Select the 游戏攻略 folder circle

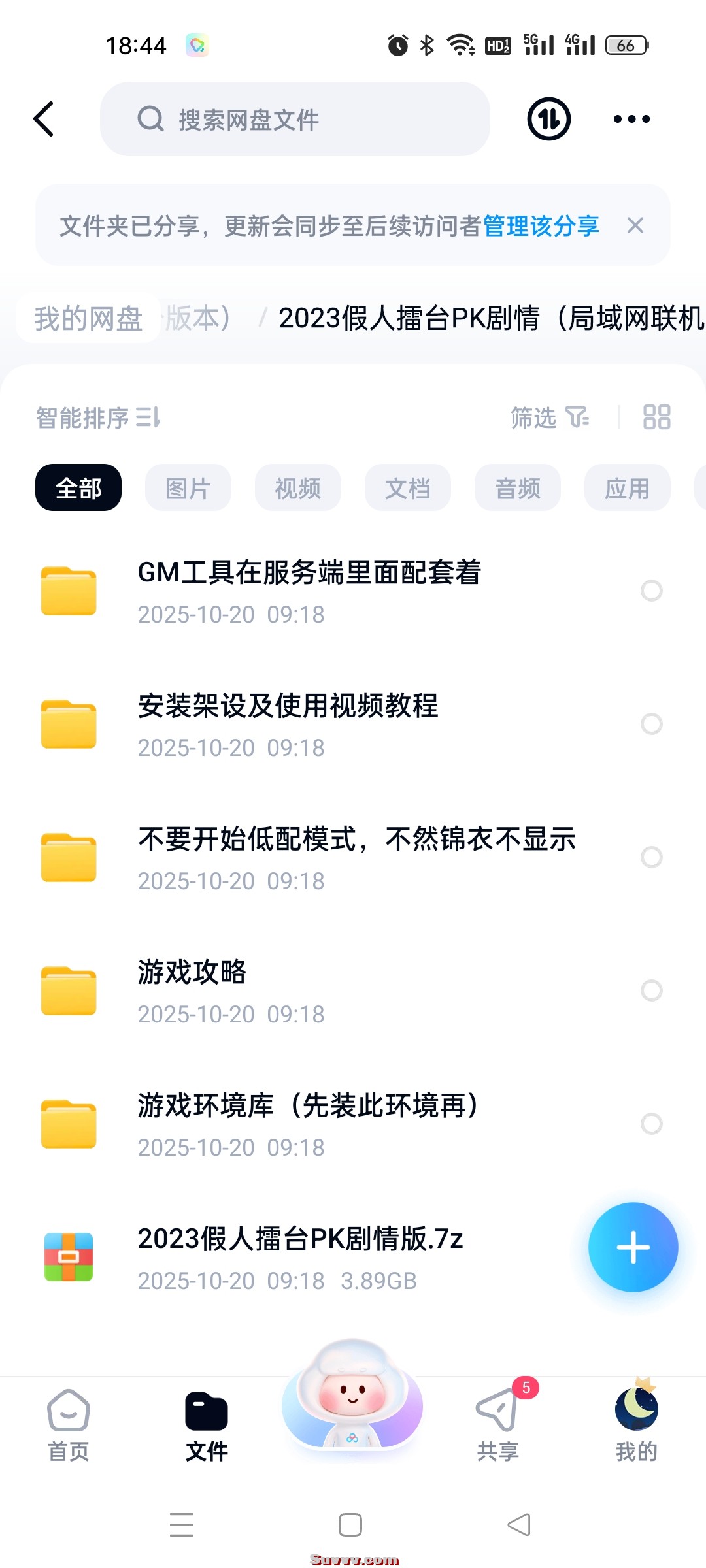pos(650,990)
